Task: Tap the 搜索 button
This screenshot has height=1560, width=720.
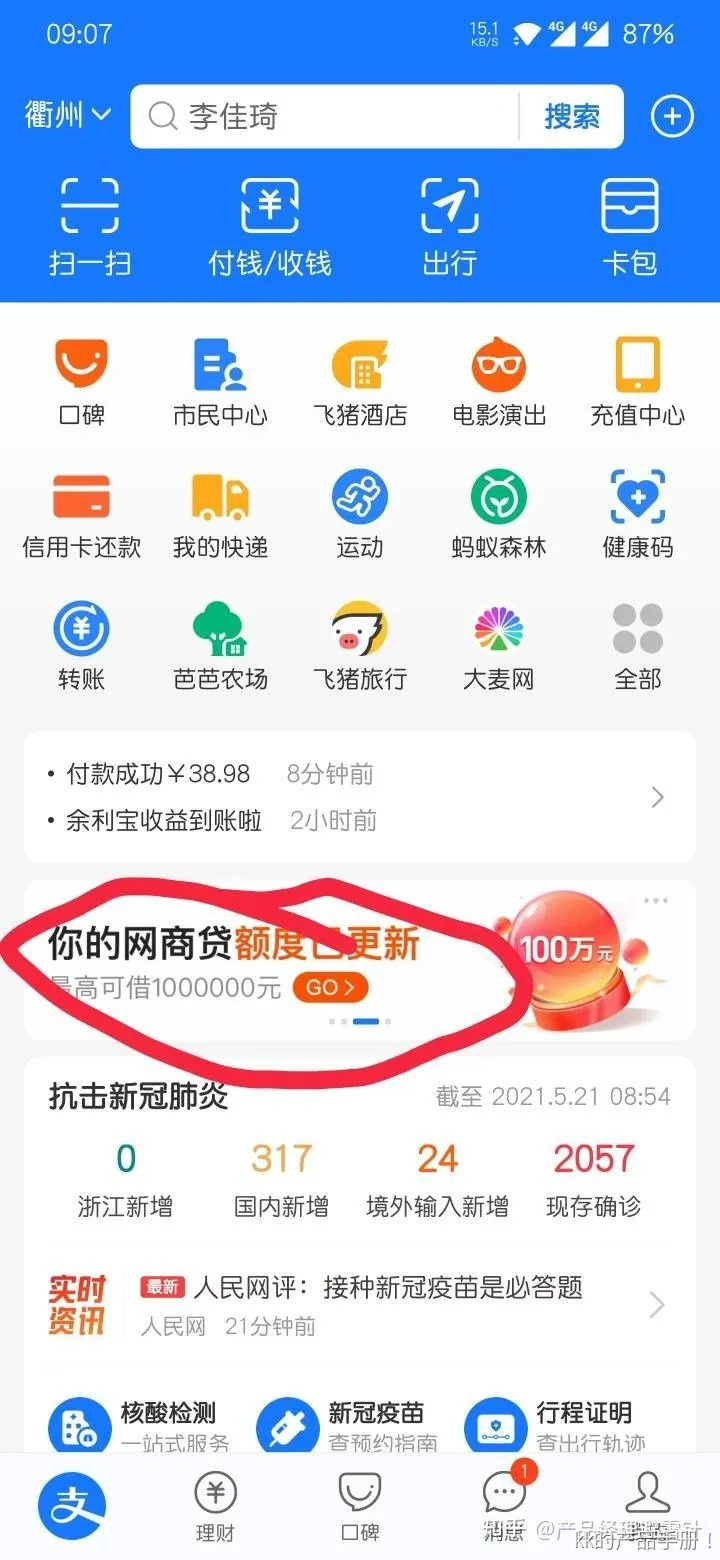Action: 571,117
